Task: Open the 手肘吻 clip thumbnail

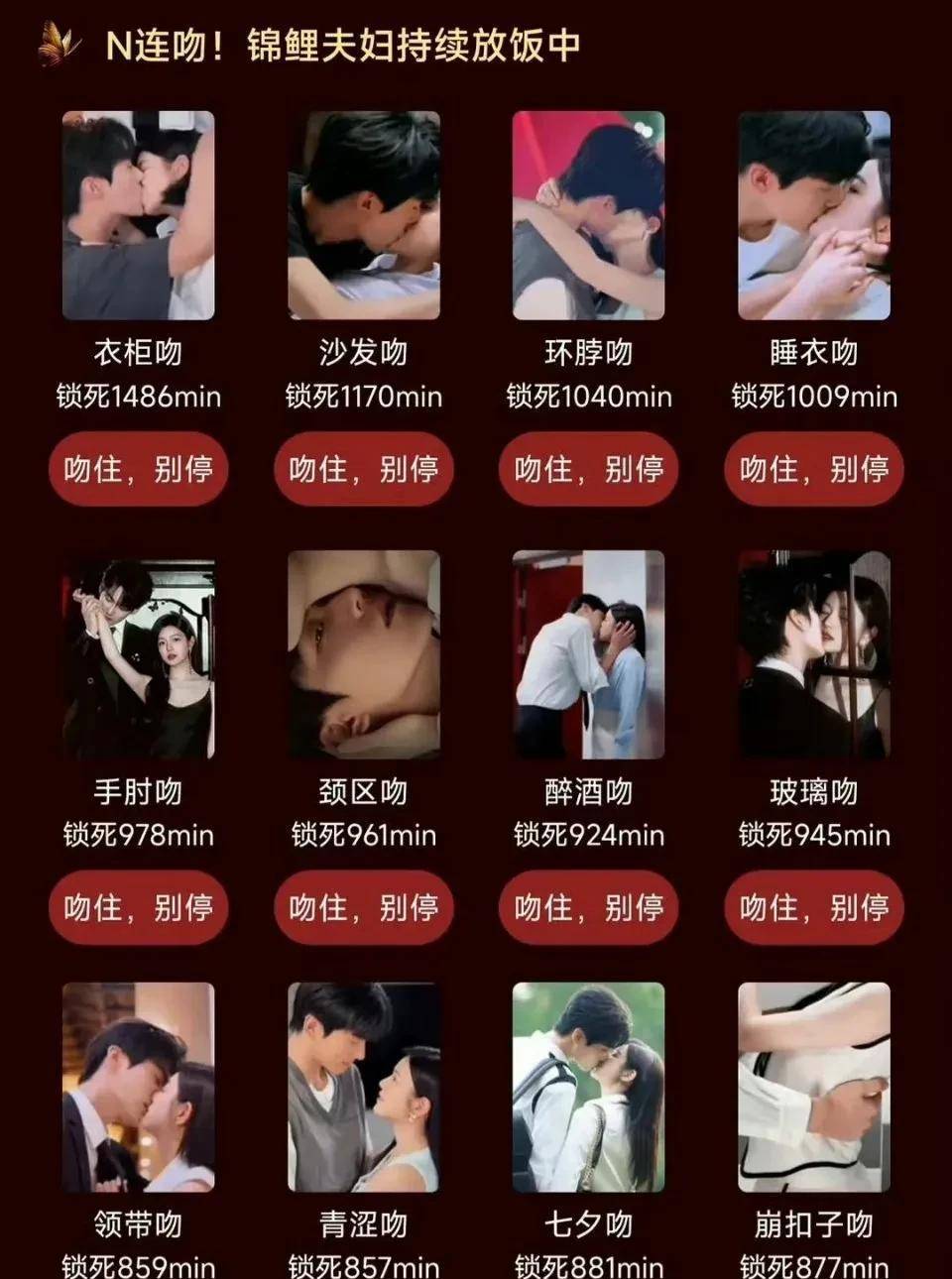Action: coord(139,654)
